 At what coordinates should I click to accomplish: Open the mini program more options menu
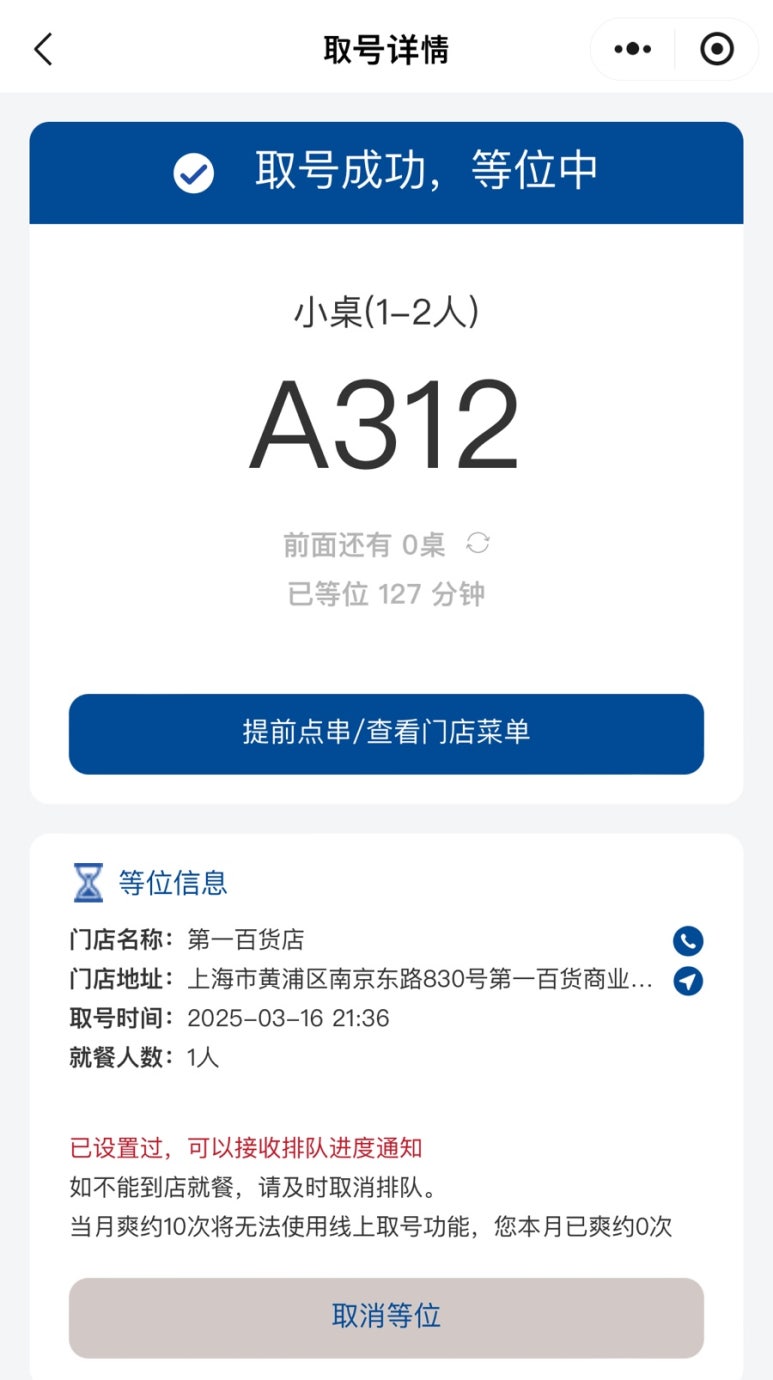point(633,49)
